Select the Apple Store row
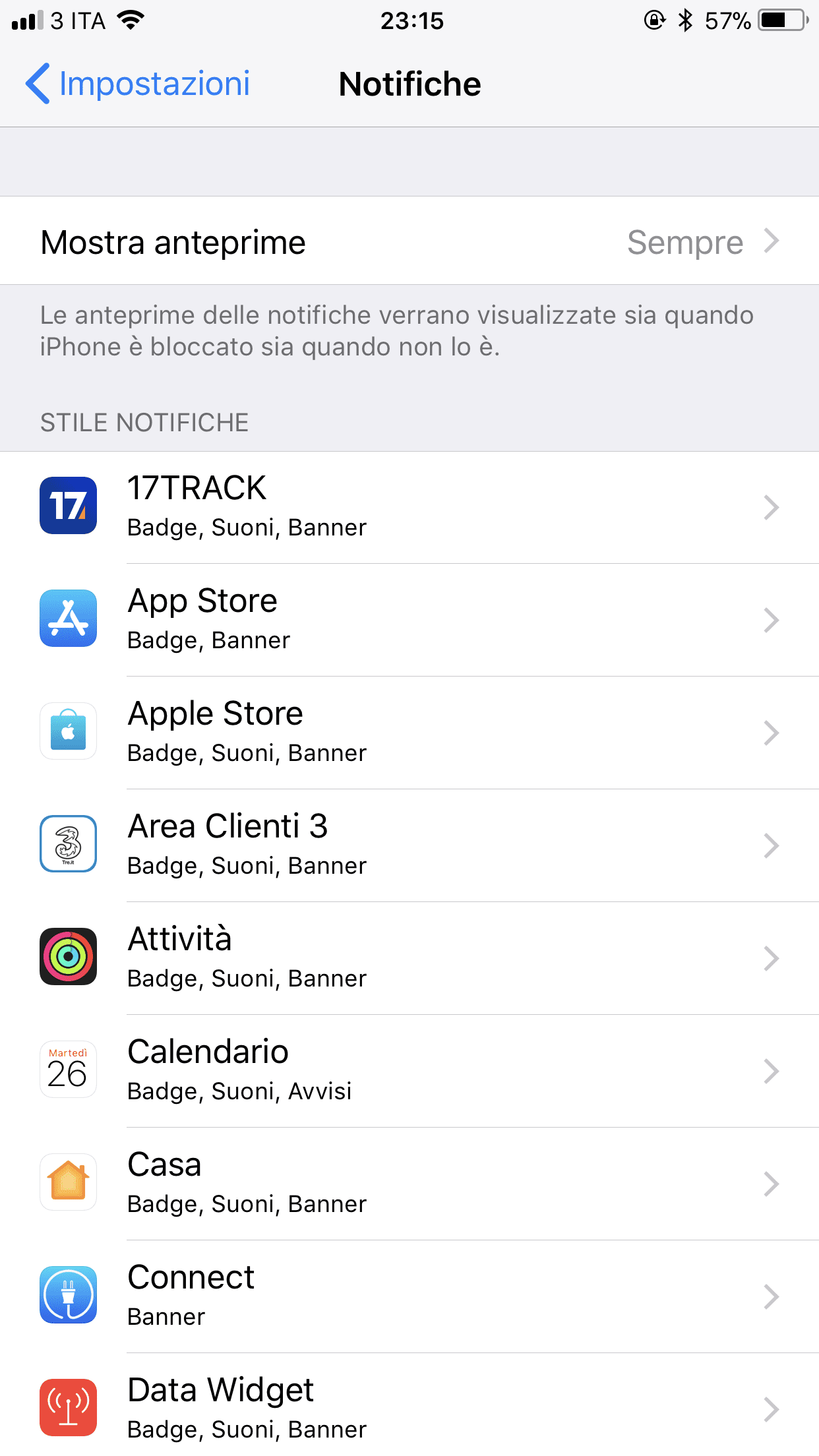This screenshot has width=819, height=1456. point(409,733)
